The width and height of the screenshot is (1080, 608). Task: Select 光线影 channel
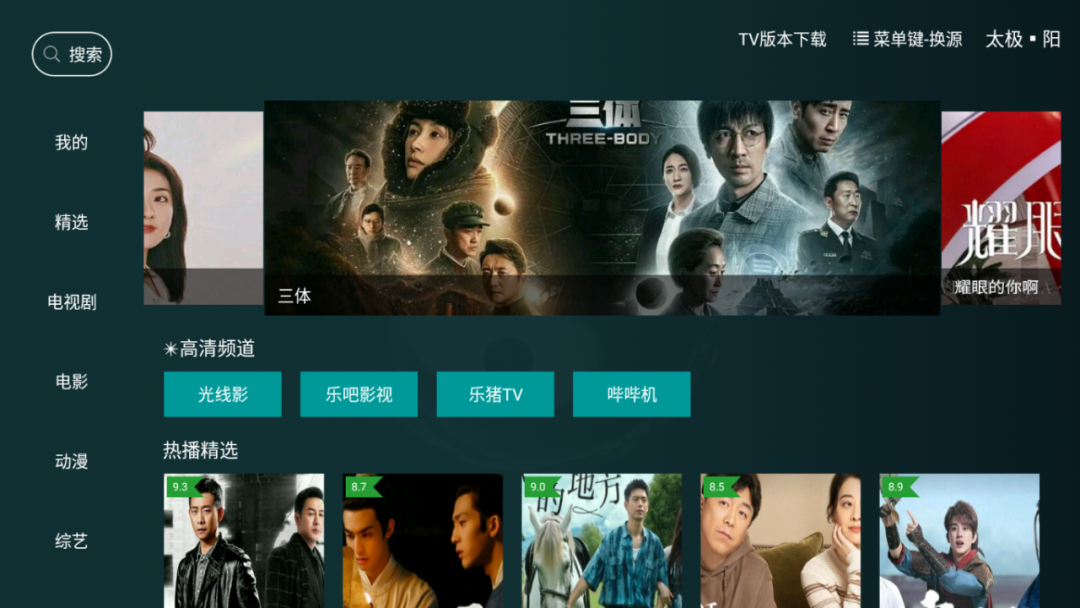coord(222,394)
